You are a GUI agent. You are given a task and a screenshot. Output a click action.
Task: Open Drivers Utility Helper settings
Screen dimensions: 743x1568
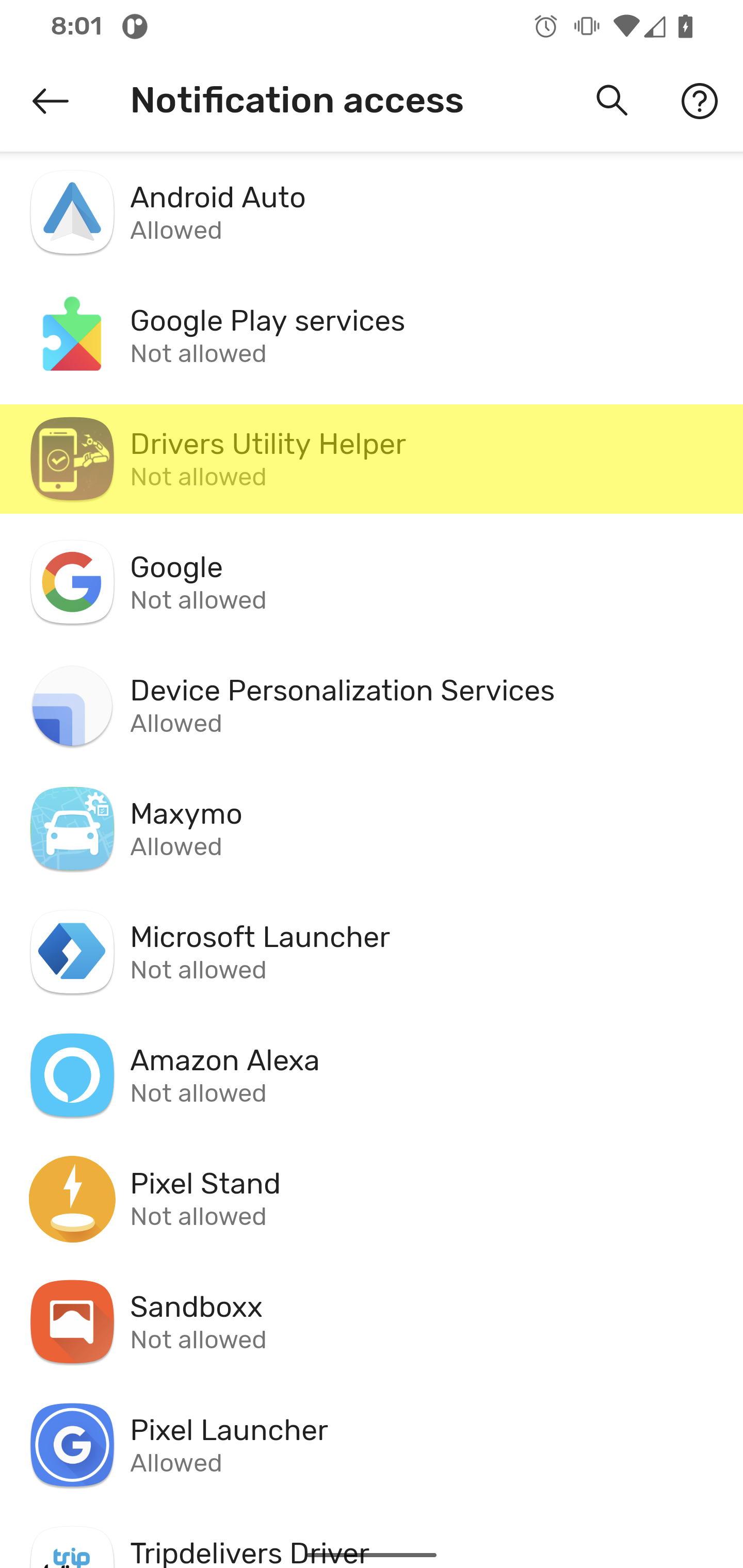click(x=372, y=459)
